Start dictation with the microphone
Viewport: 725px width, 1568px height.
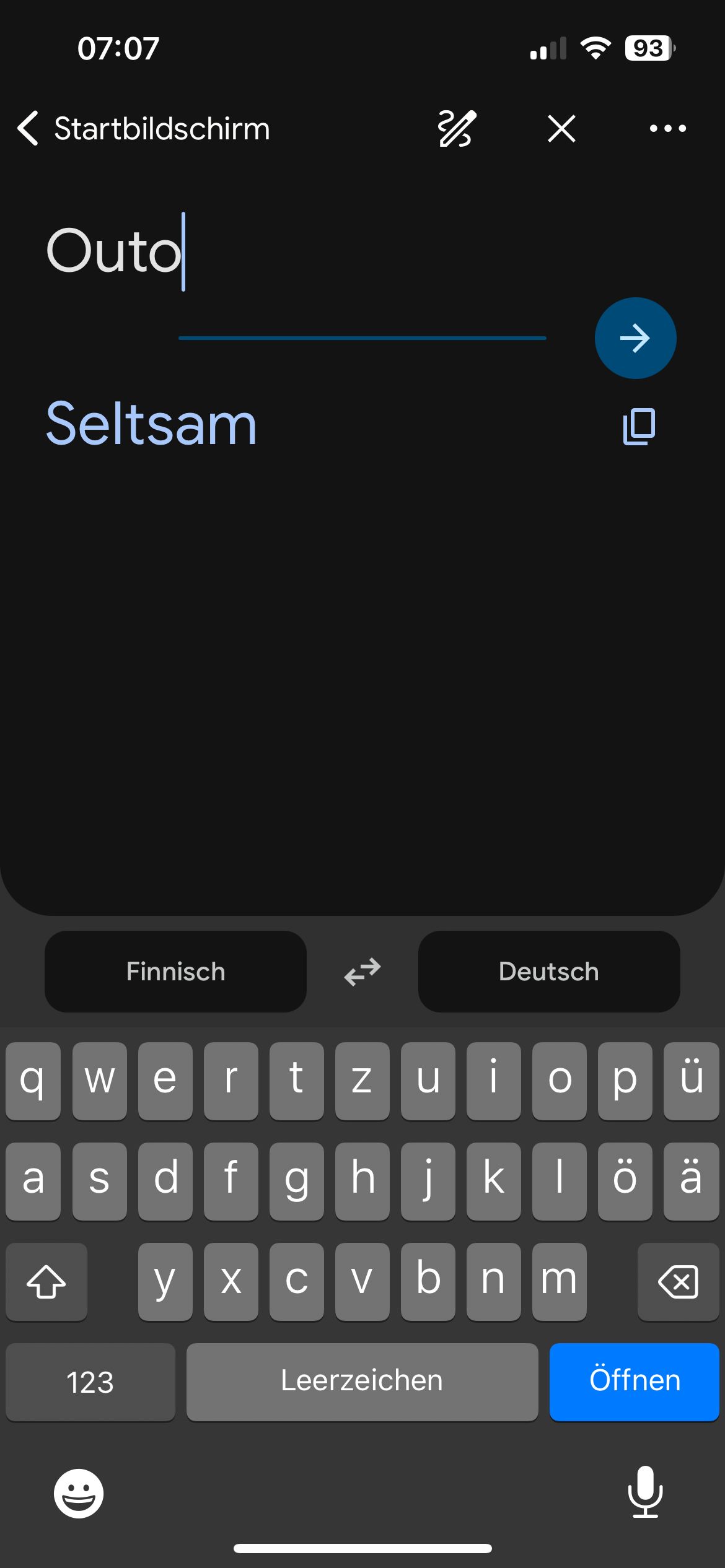pos(645,1492)
